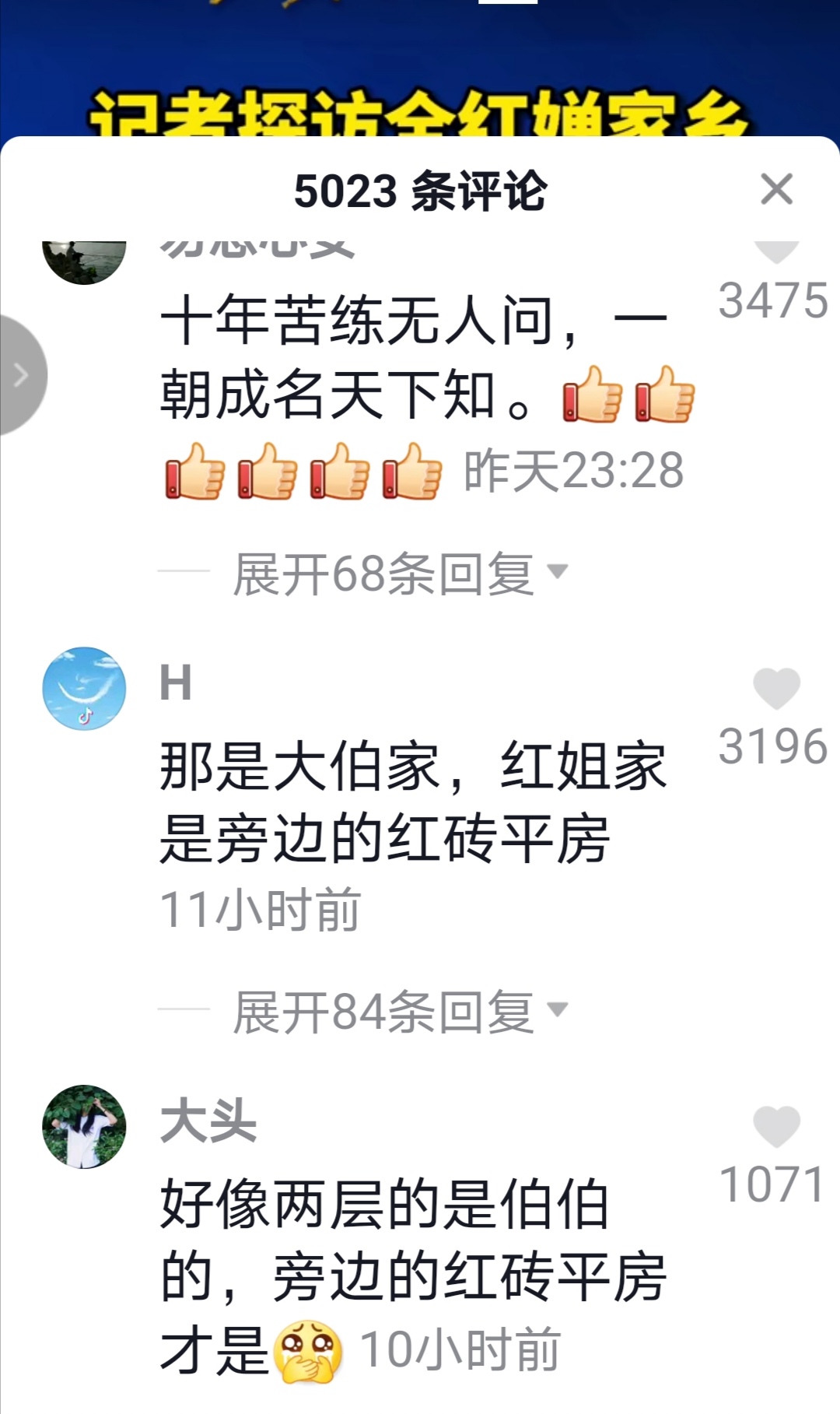The height and width of the screenshot is (1414, 840).
Task: Open user name H
Action: click(176, 683)
